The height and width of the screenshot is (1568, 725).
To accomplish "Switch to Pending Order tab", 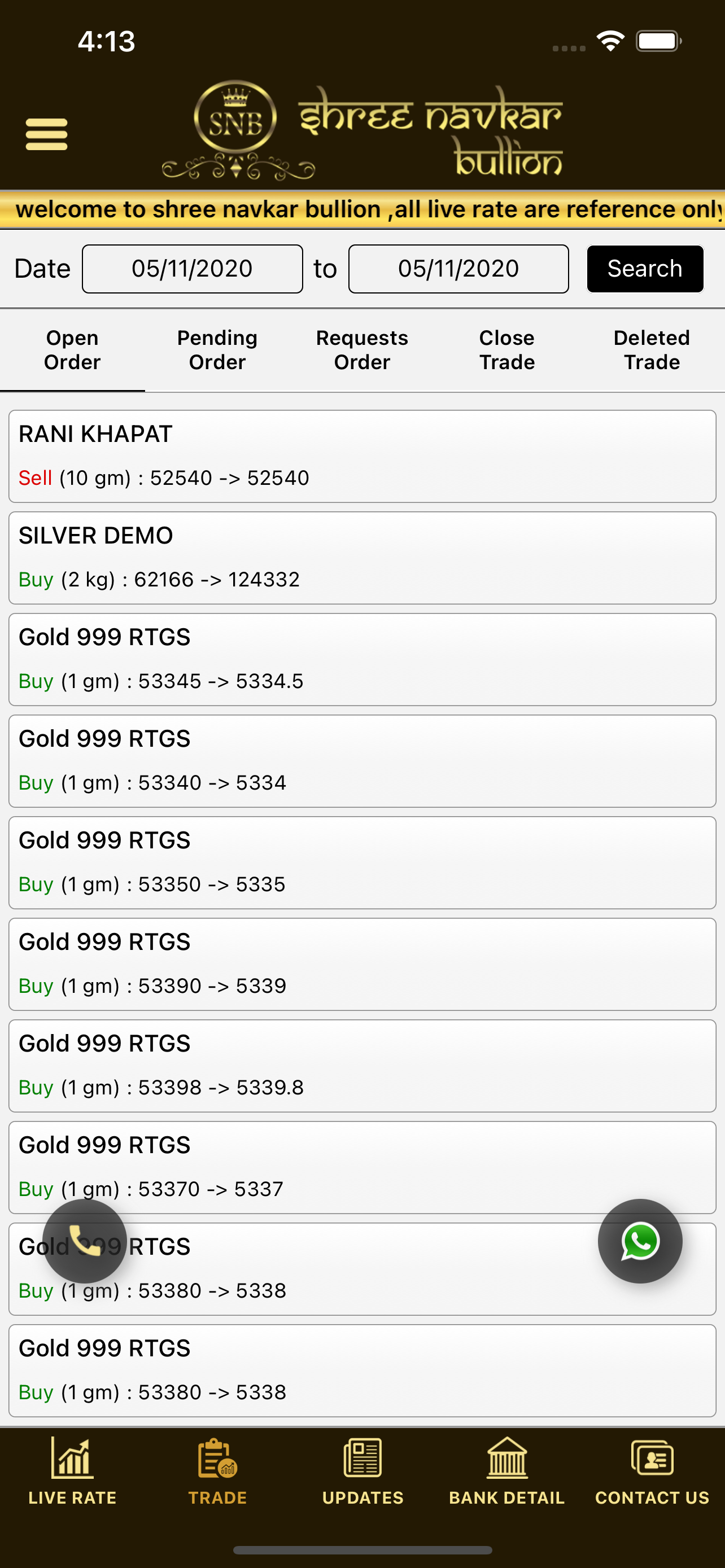I will [217, 350].
